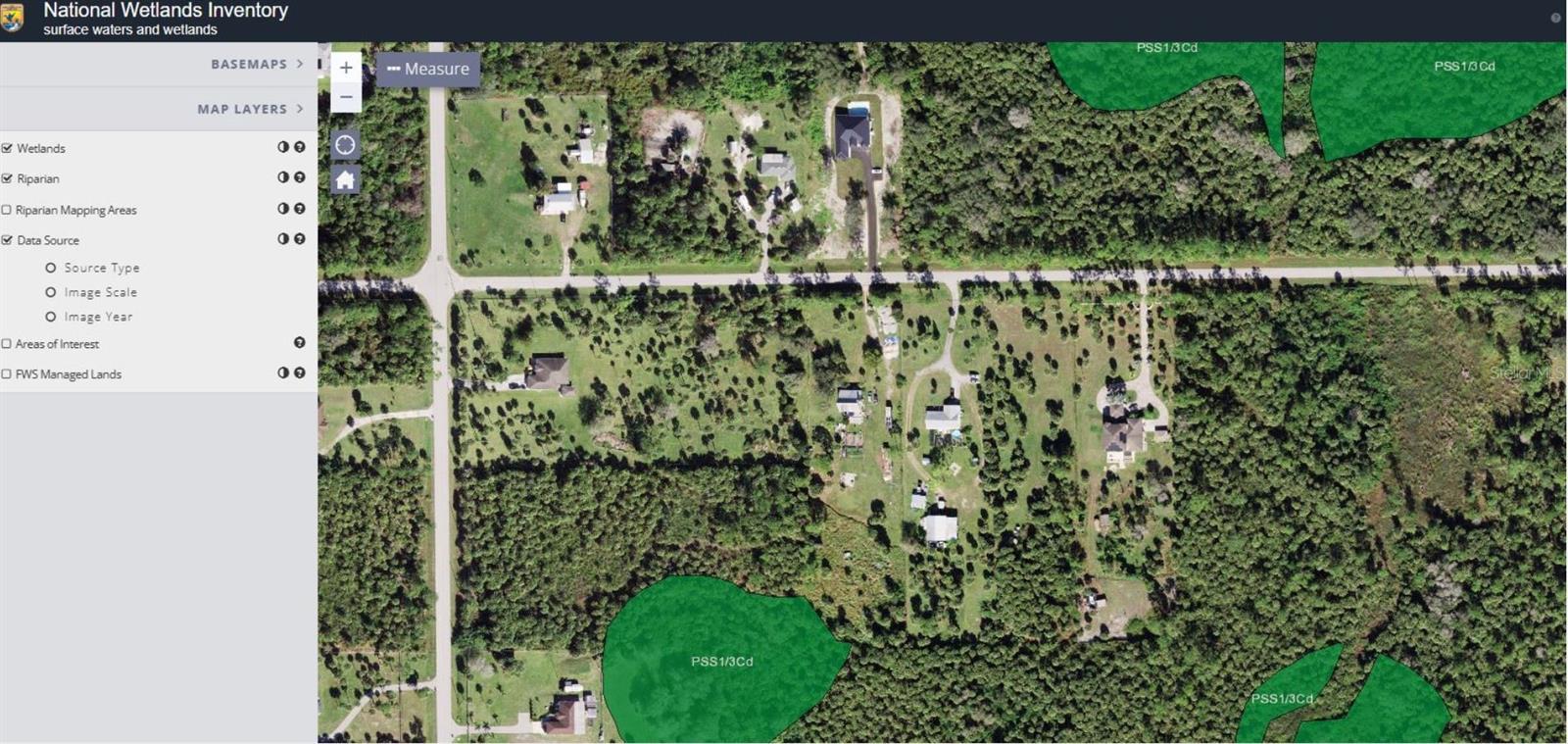Screen dimensions: 1568x744
Task: Select the Image Scale option
Action: click(x=51, y=292)
